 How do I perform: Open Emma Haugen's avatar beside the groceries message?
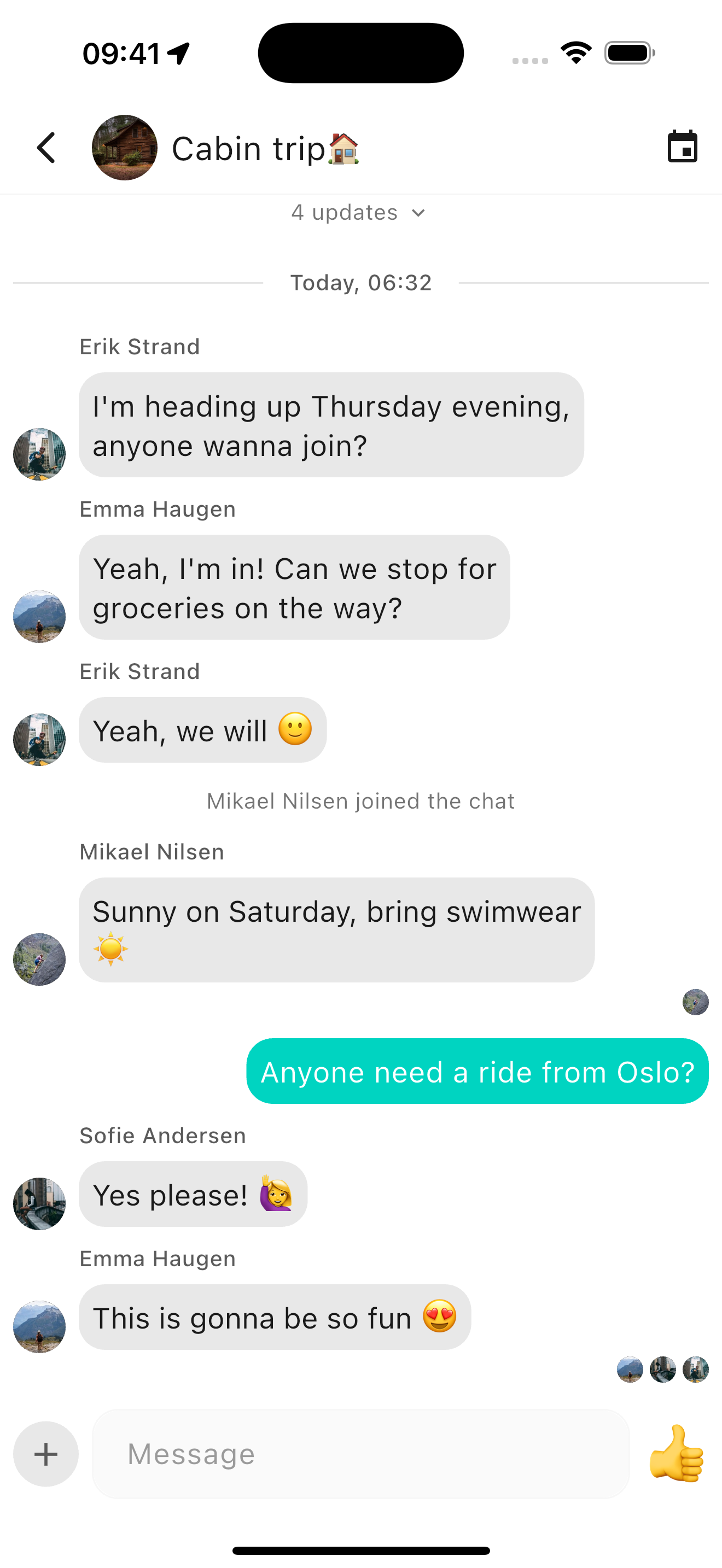coord(39,617)
